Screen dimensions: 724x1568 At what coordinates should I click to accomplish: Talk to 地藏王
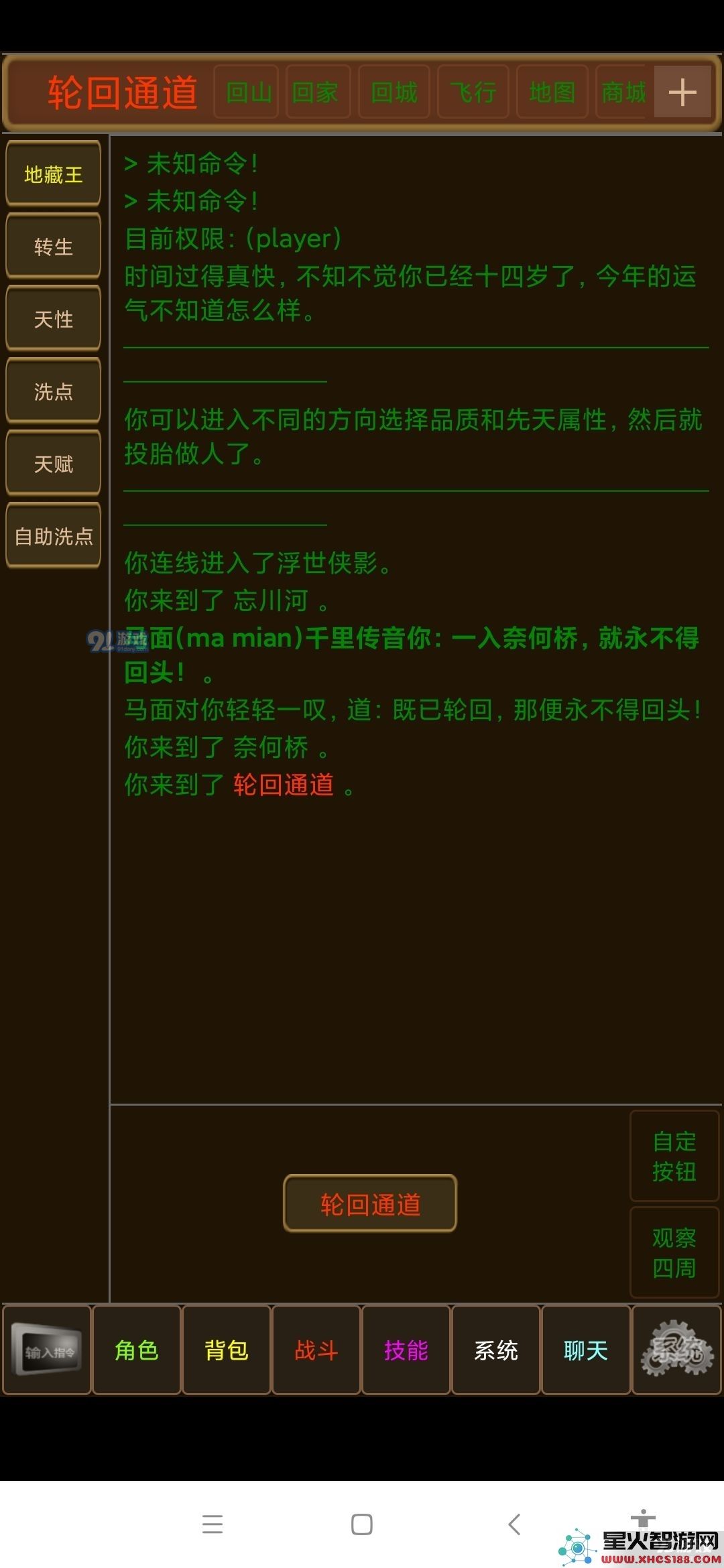(54, 174)
